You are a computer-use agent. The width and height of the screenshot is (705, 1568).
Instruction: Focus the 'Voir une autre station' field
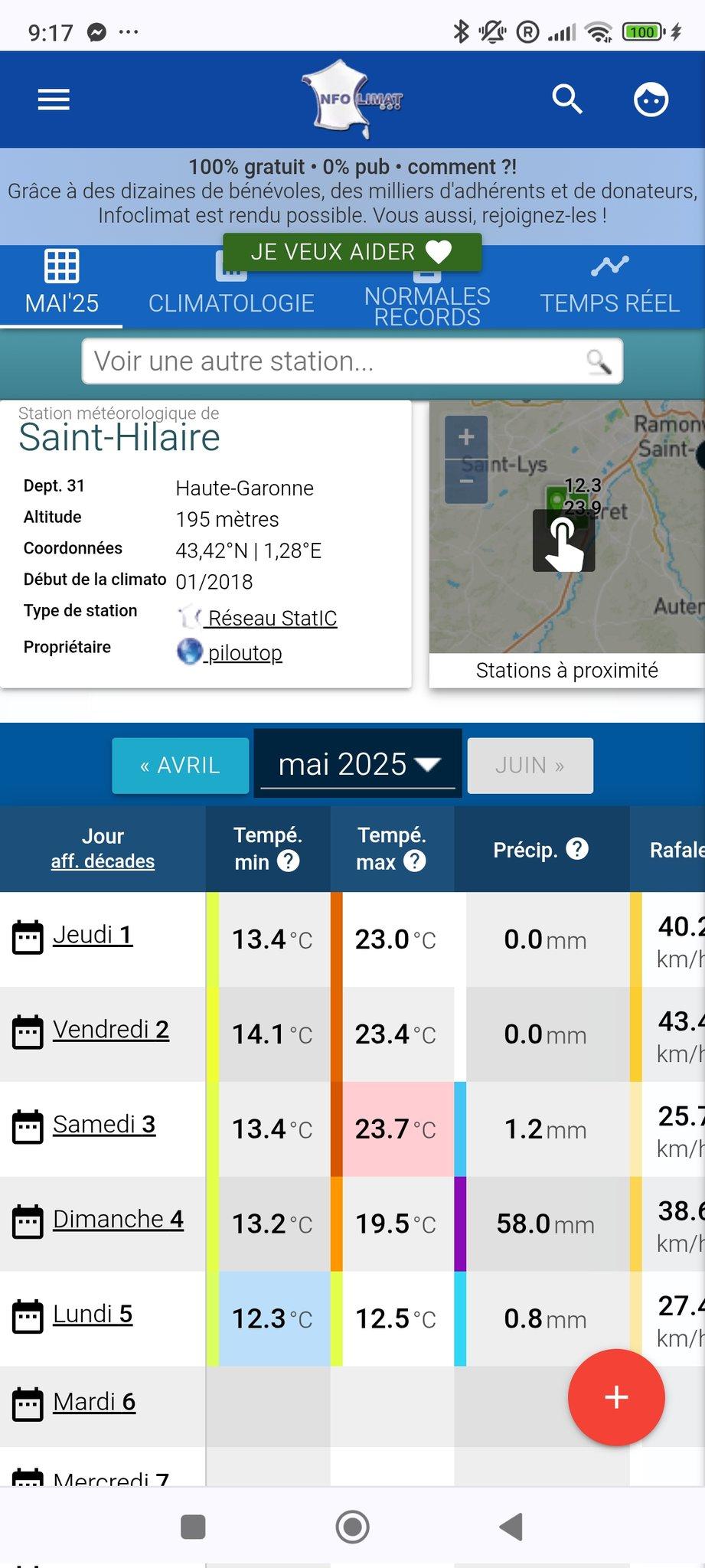tap(352, 361)
